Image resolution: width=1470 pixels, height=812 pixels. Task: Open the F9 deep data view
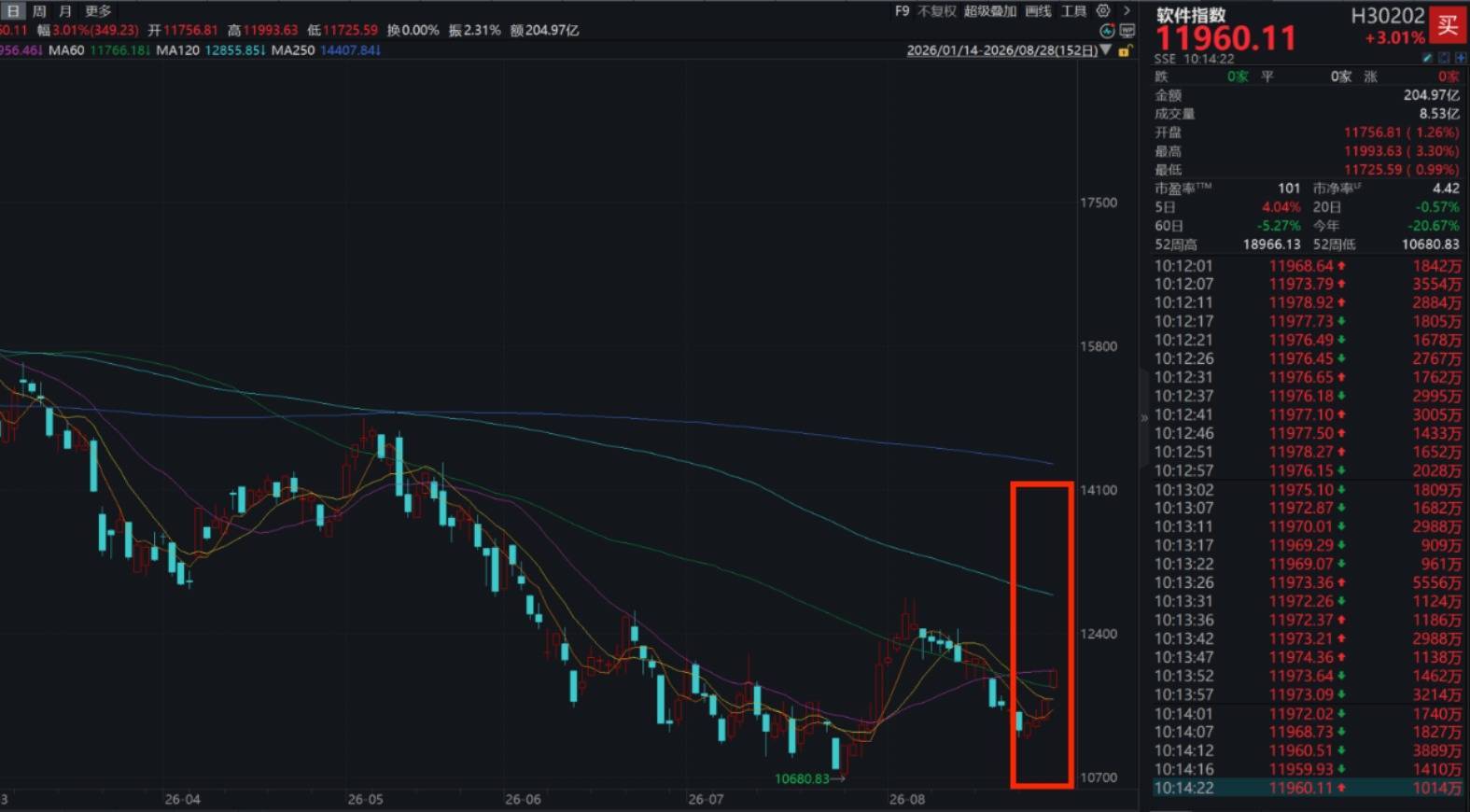point(902,11)
